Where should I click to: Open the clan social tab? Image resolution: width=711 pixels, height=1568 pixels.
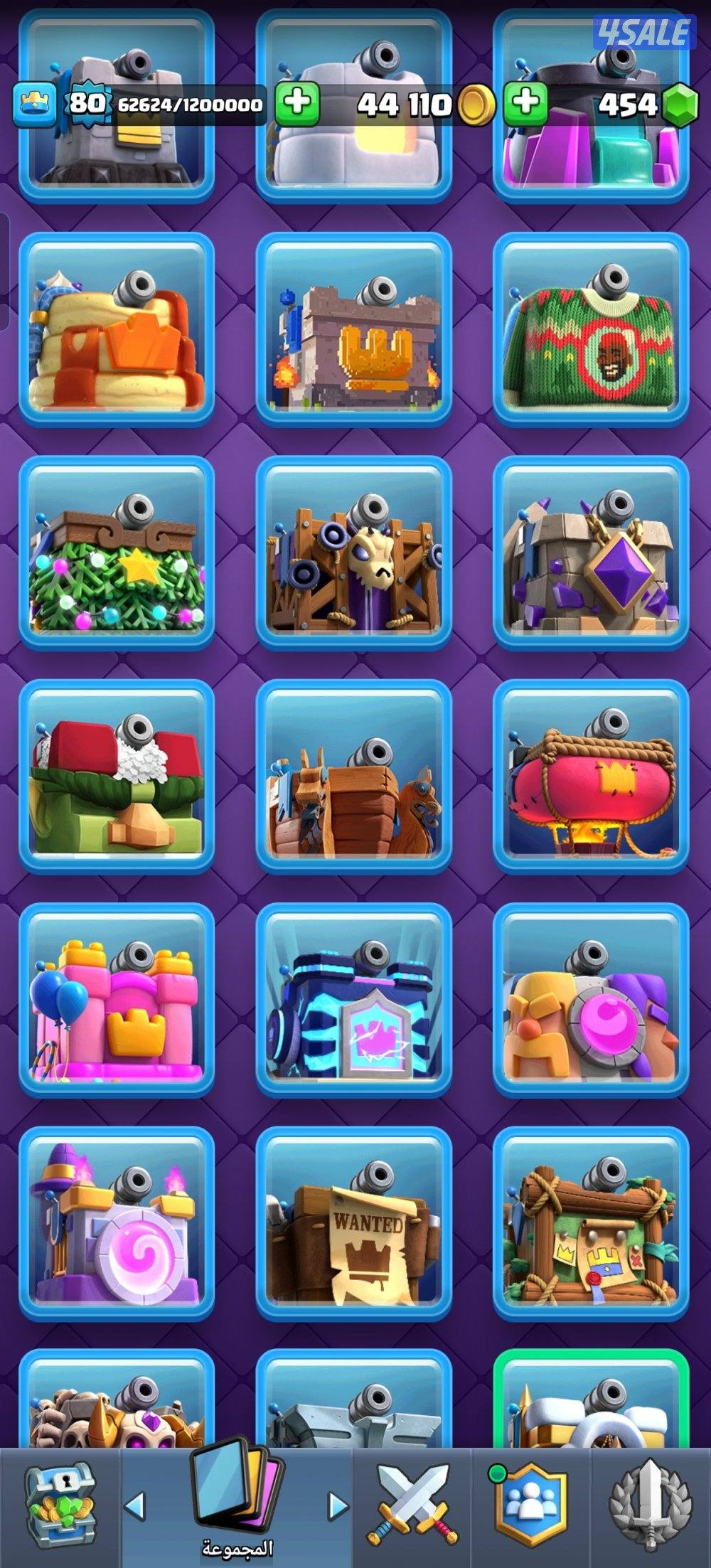point(531,1508)
